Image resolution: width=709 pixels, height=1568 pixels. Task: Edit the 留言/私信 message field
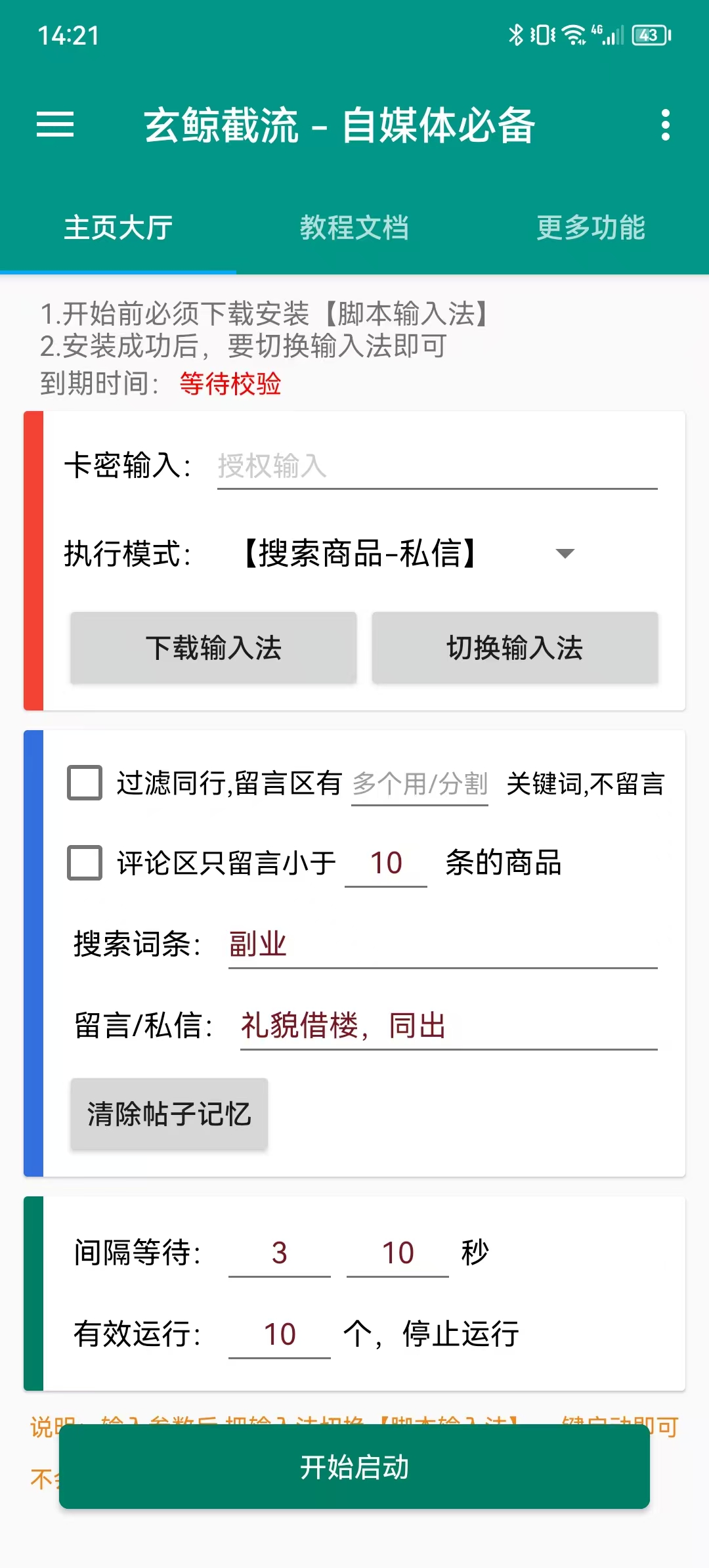(x=448, y=1026)
